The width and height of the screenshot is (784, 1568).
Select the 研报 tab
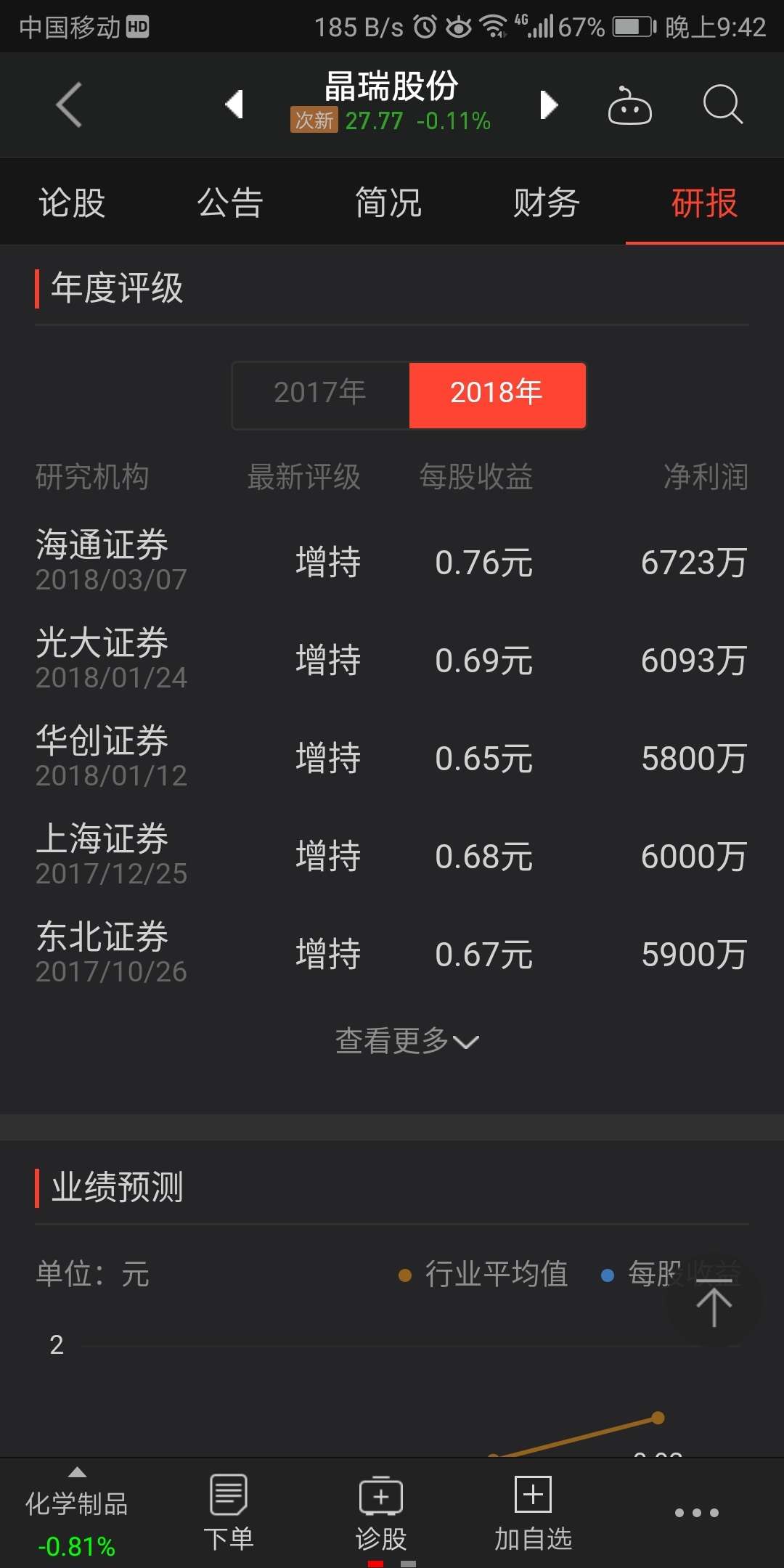(704, 203)
